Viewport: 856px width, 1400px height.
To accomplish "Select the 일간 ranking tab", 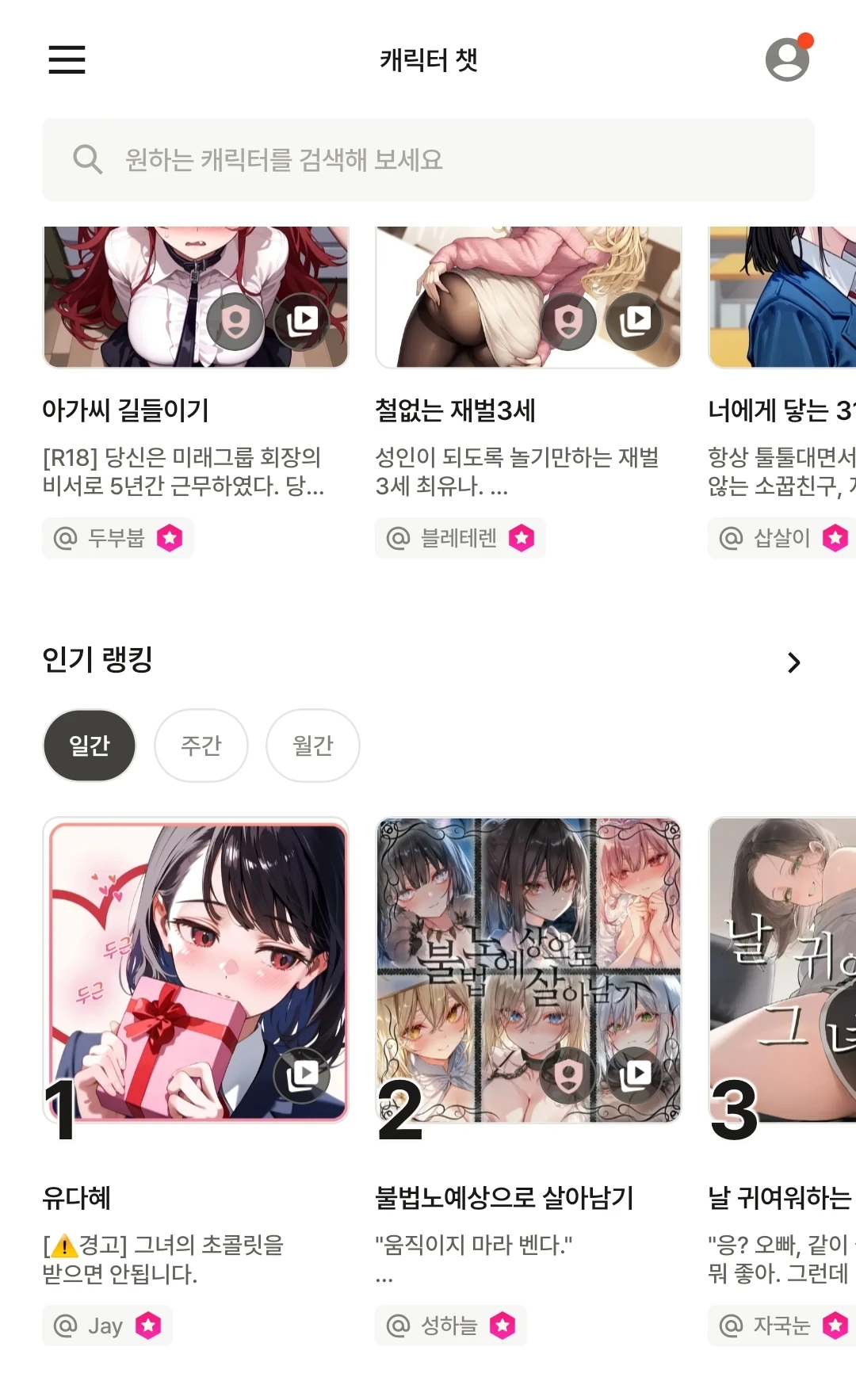I will [90, 745].
